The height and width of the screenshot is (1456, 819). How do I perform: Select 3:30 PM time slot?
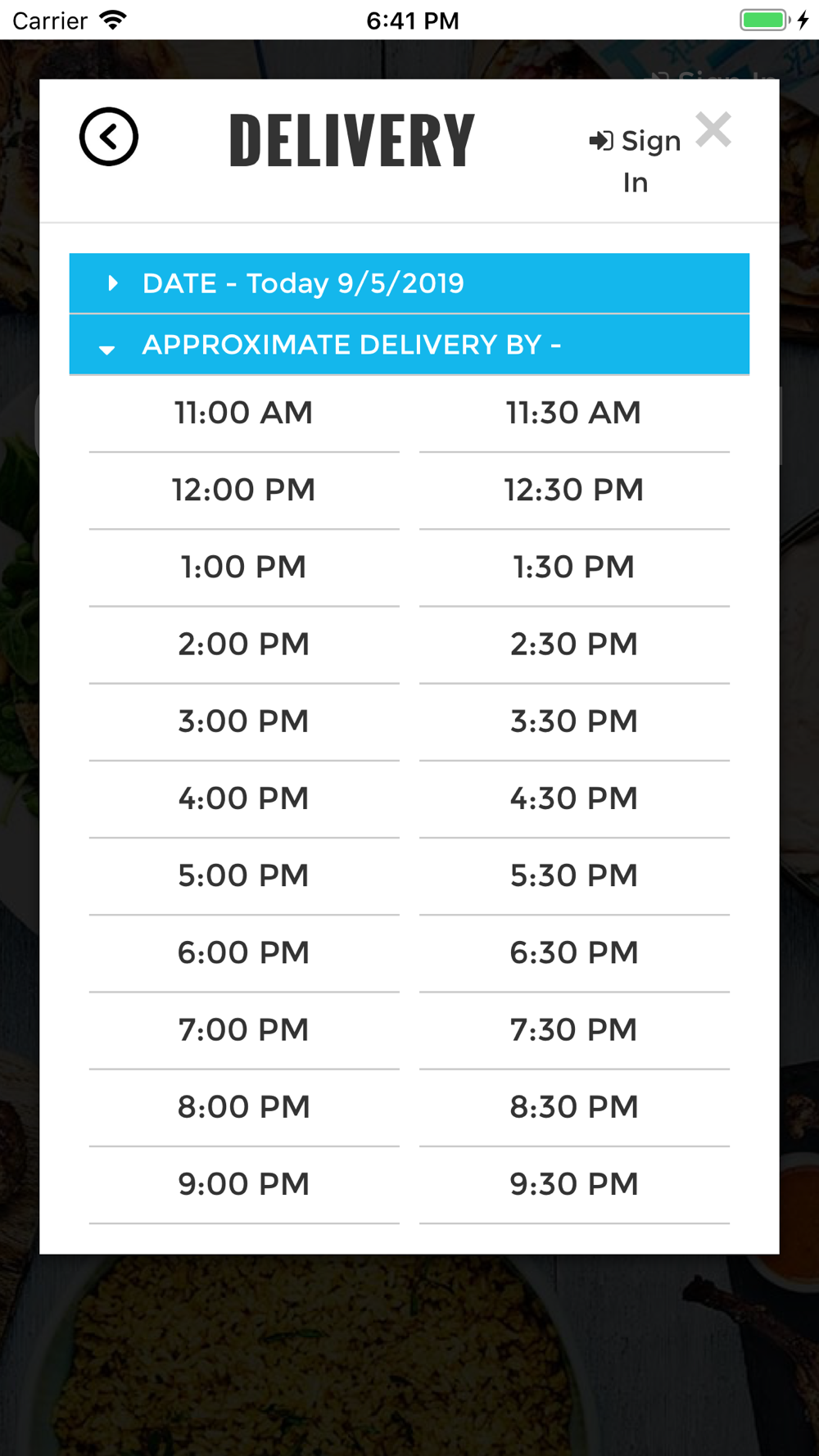pyautogui.click(x=573, y=721)
